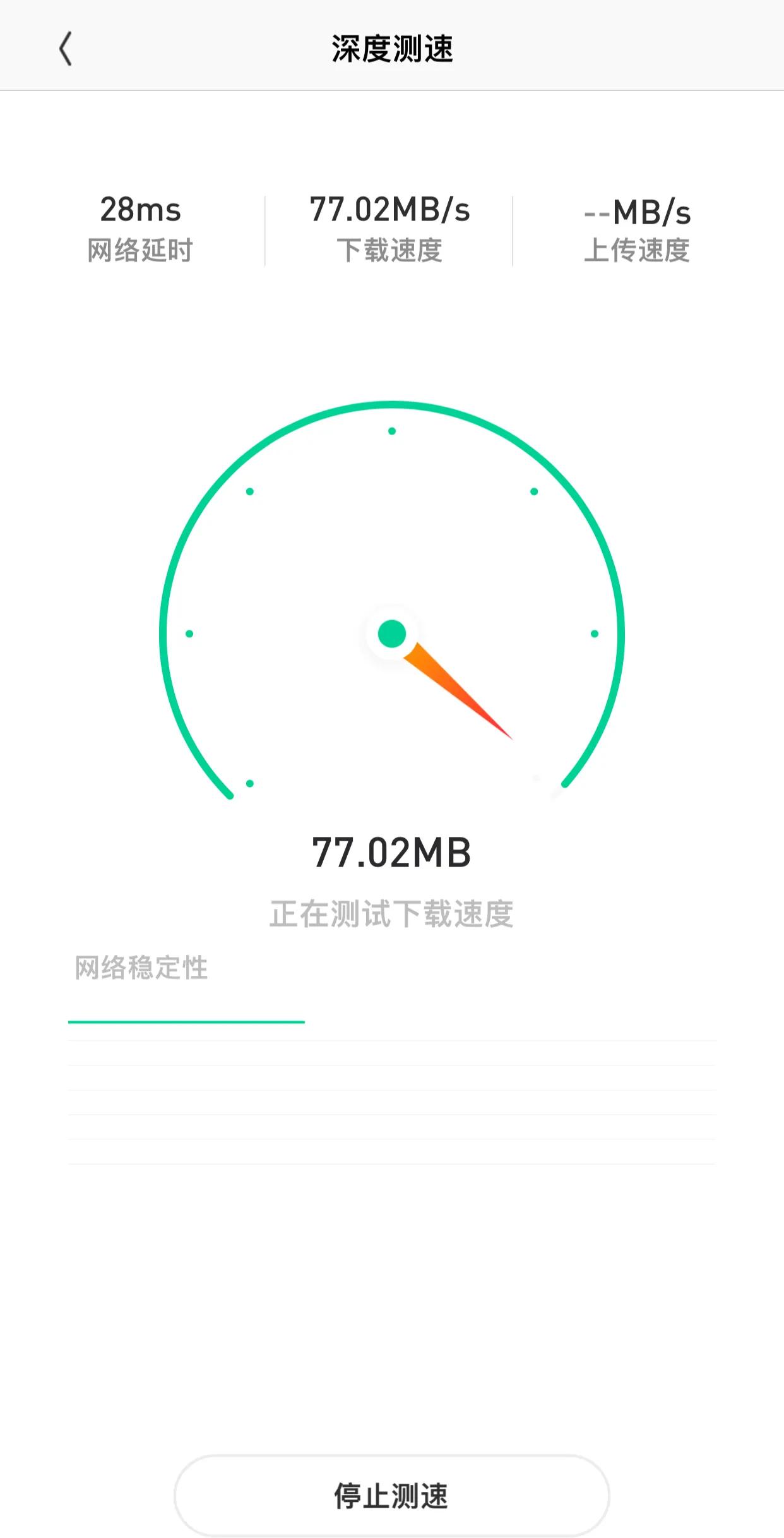Tap 停止测速 to stop the speed test
784x1538 pixels.
pyautogui.click(x=391, y=1496)
